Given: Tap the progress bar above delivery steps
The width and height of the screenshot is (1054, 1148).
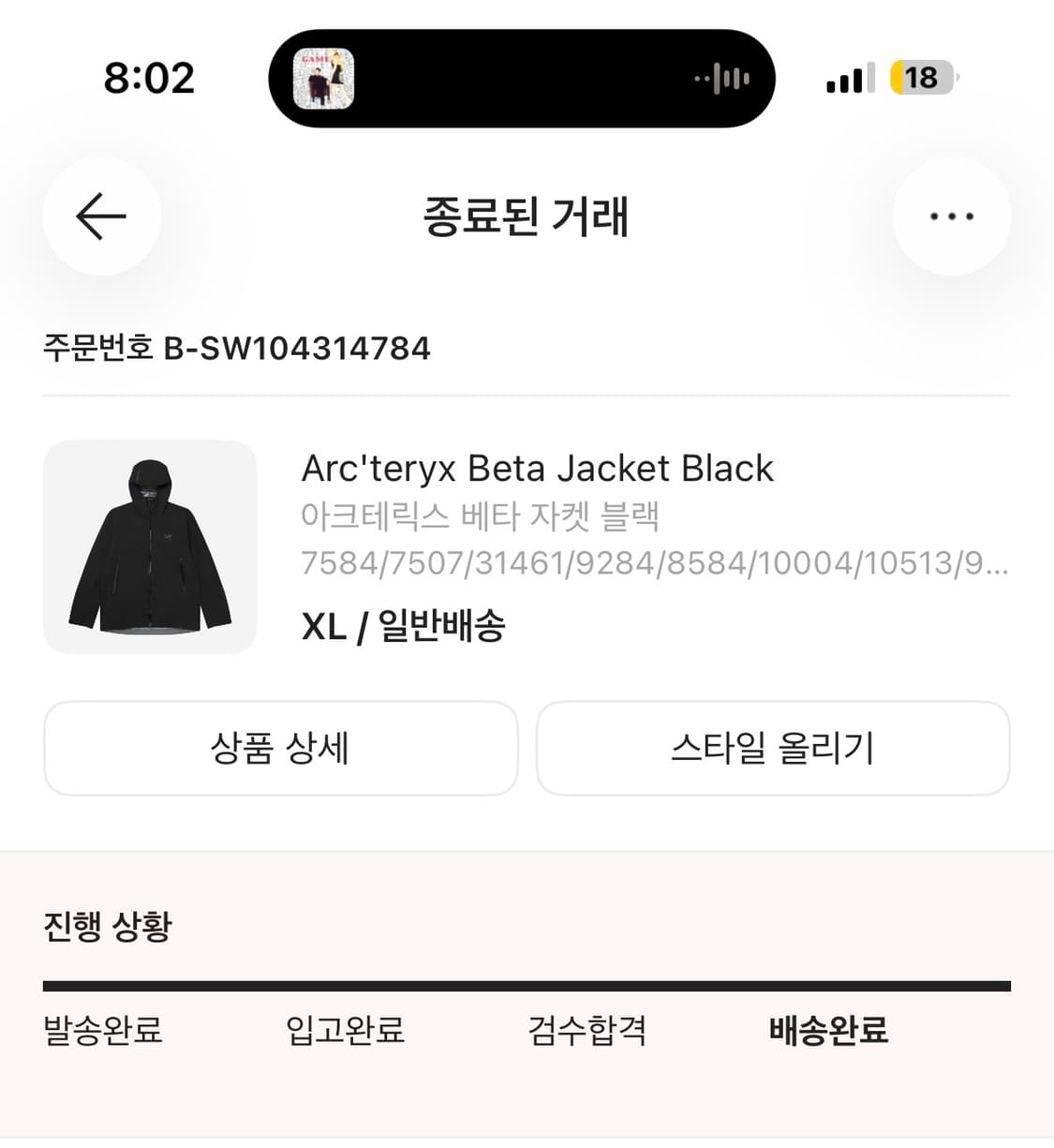Looking at the screenshot, I should [527, 984].
